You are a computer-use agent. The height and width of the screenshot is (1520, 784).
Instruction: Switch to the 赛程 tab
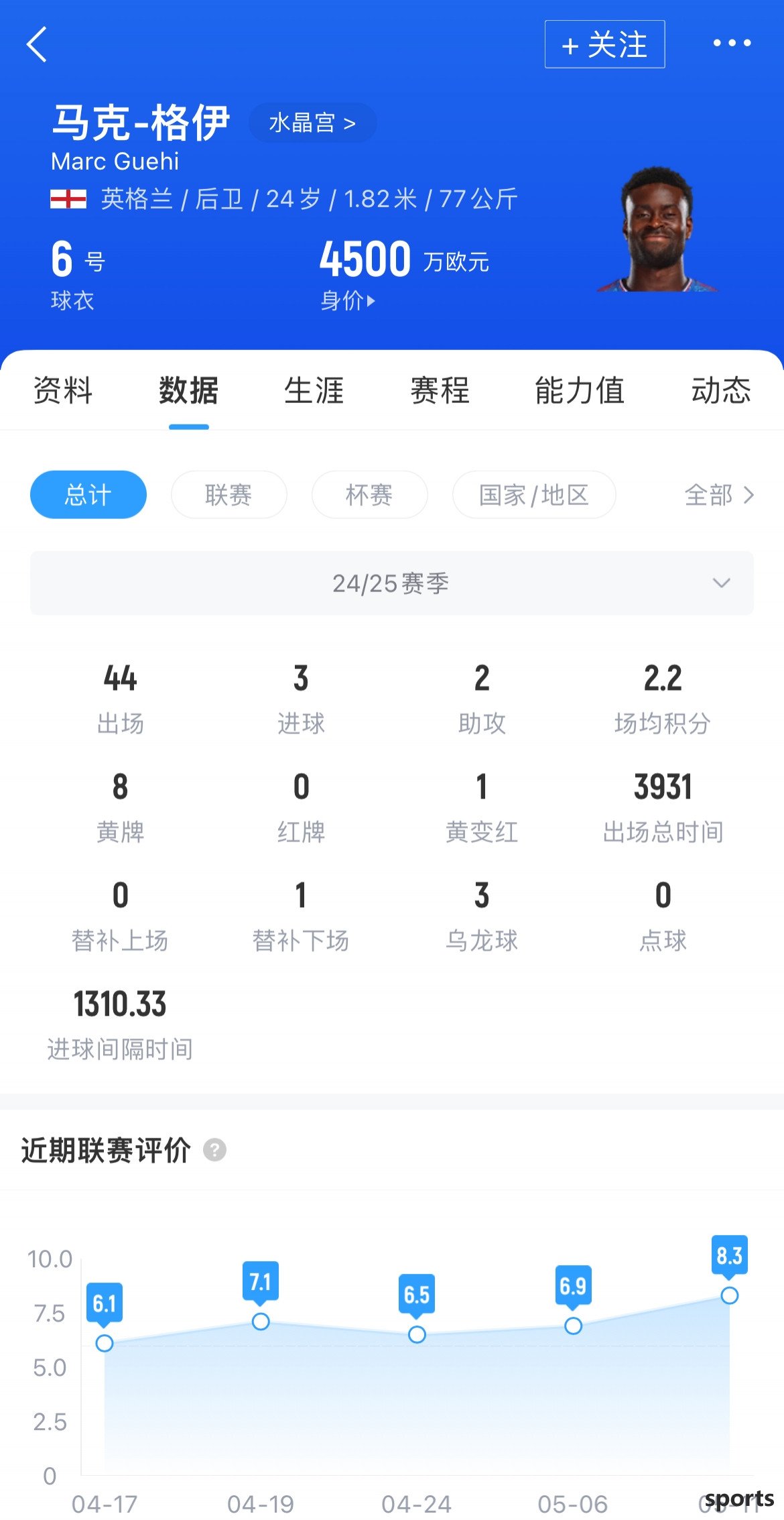pyautogui.click(x=440, y=390)
